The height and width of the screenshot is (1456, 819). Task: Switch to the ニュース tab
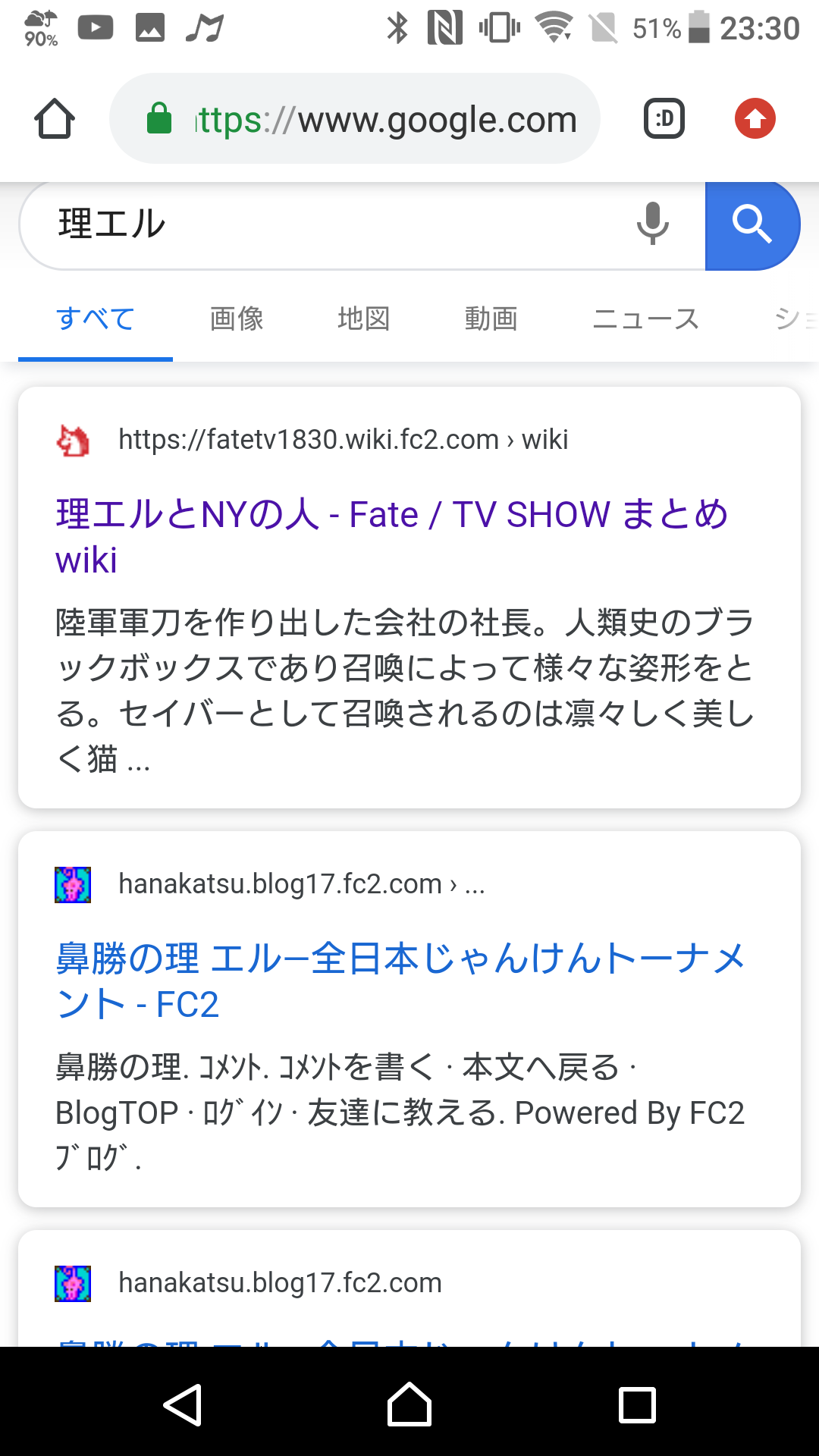coord(645,319)
